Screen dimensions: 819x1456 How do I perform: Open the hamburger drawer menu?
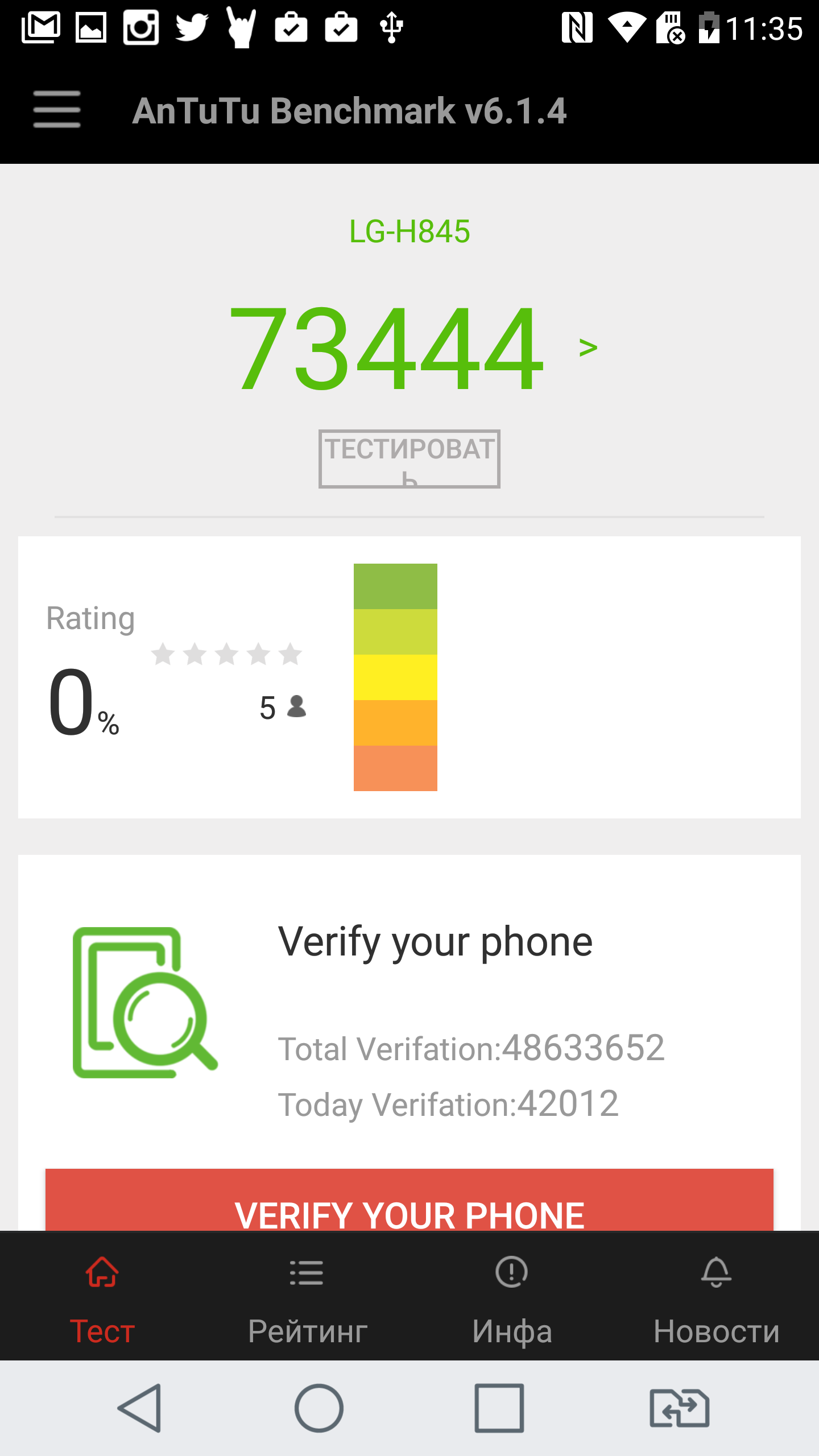click(x=57, y=109)
